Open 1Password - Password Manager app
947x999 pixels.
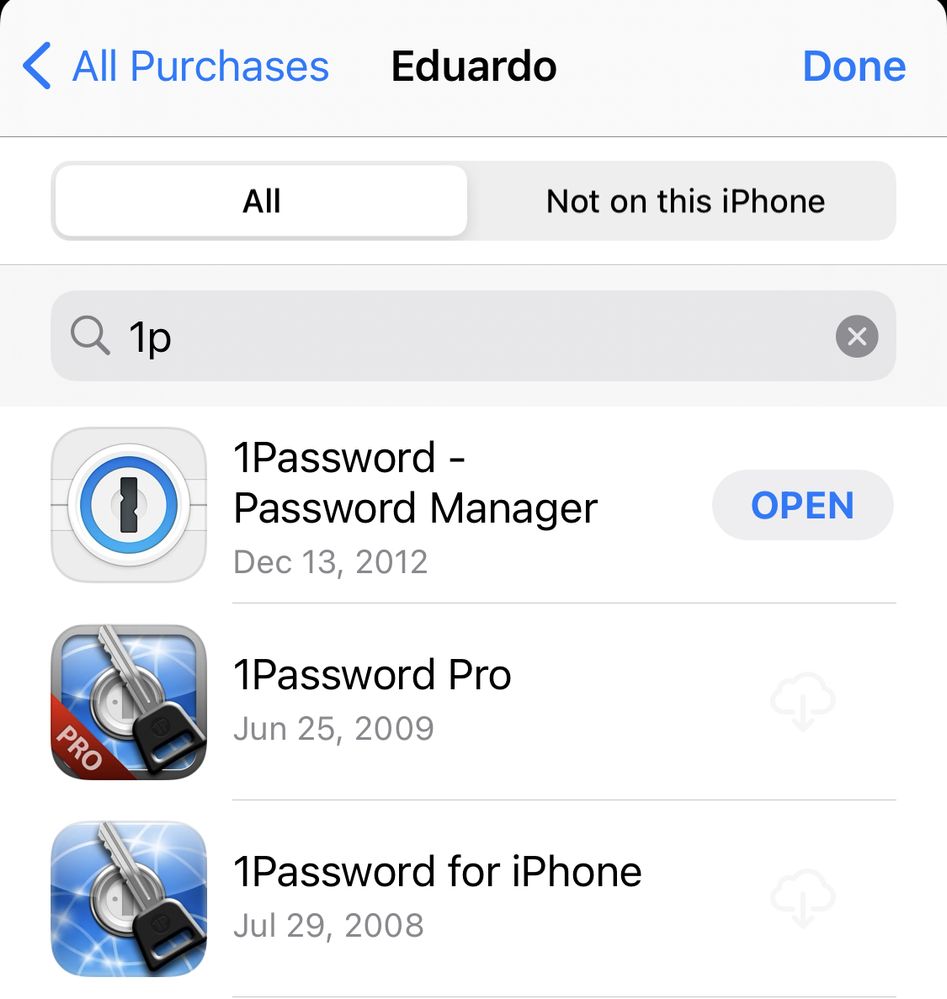(802, 505)
